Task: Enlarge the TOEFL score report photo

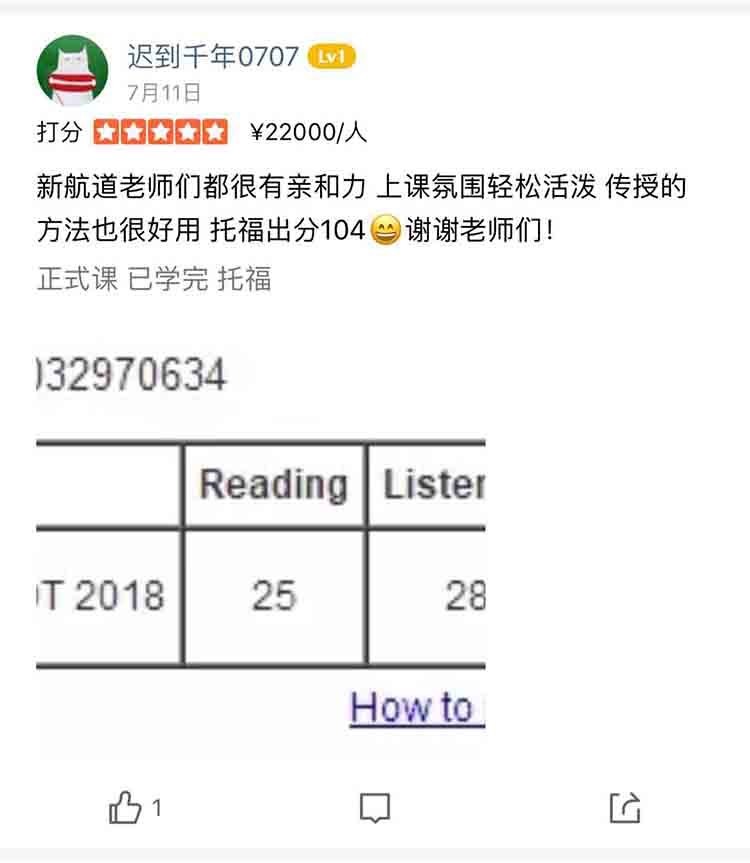Action: [260, 550]
